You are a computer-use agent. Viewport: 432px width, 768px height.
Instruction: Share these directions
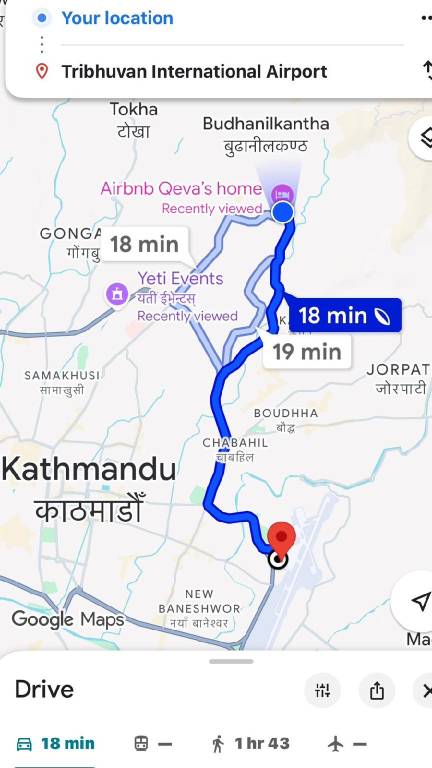tap(377, 691)
